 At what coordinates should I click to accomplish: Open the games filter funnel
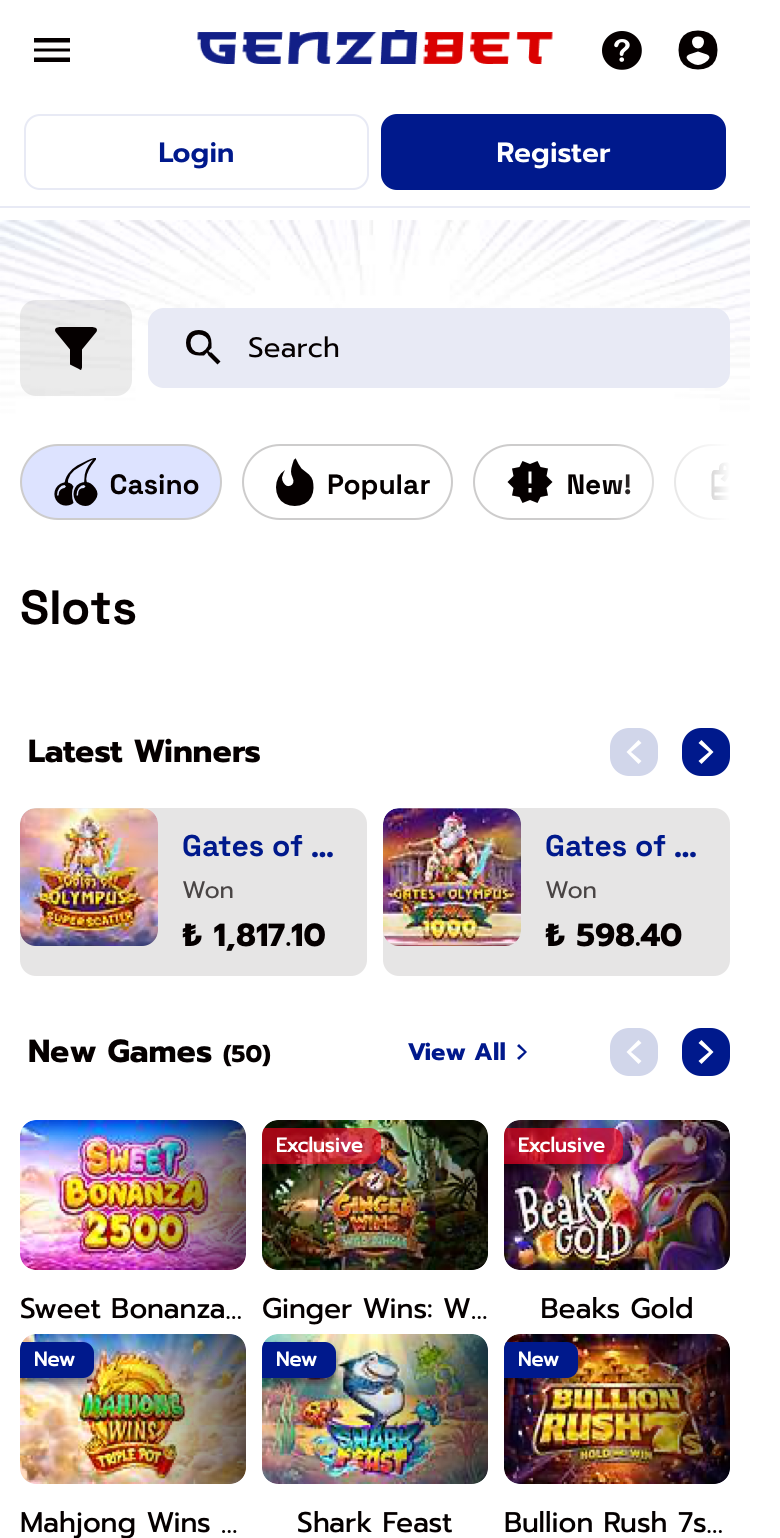click(76, 348)
